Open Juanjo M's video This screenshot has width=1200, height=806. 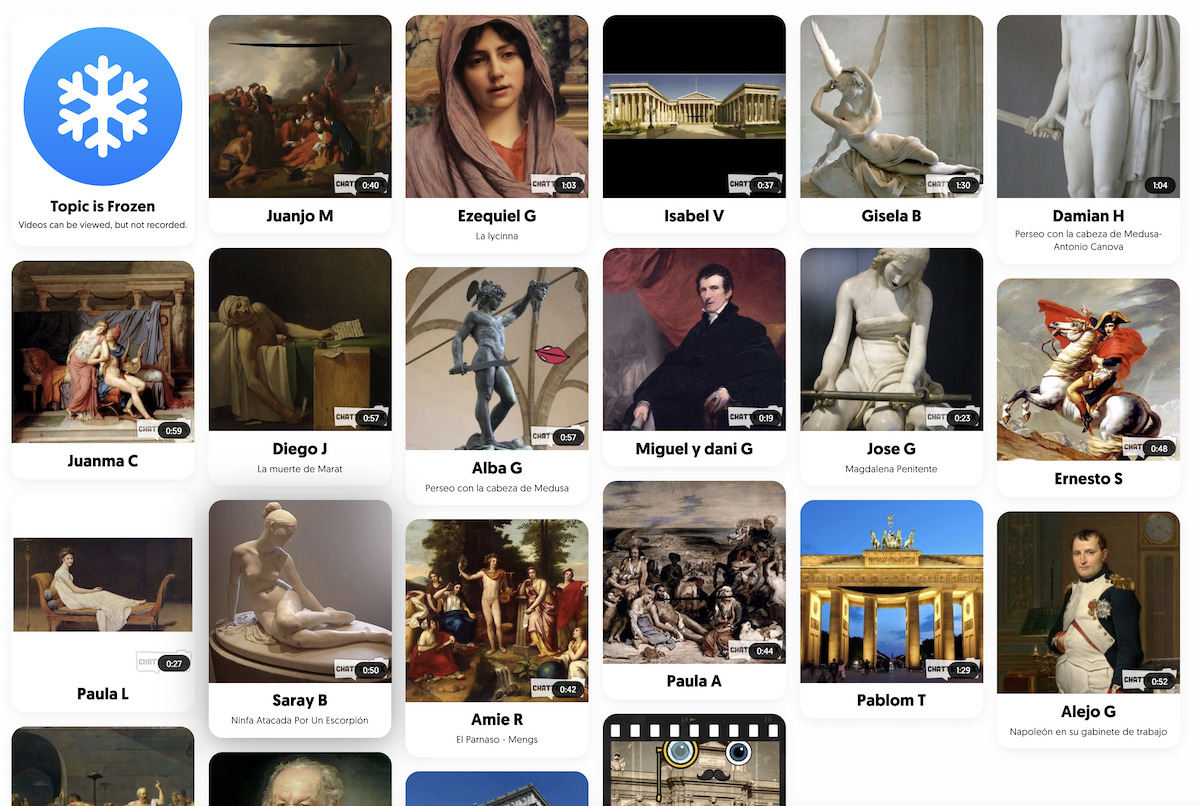click(300, 107)
